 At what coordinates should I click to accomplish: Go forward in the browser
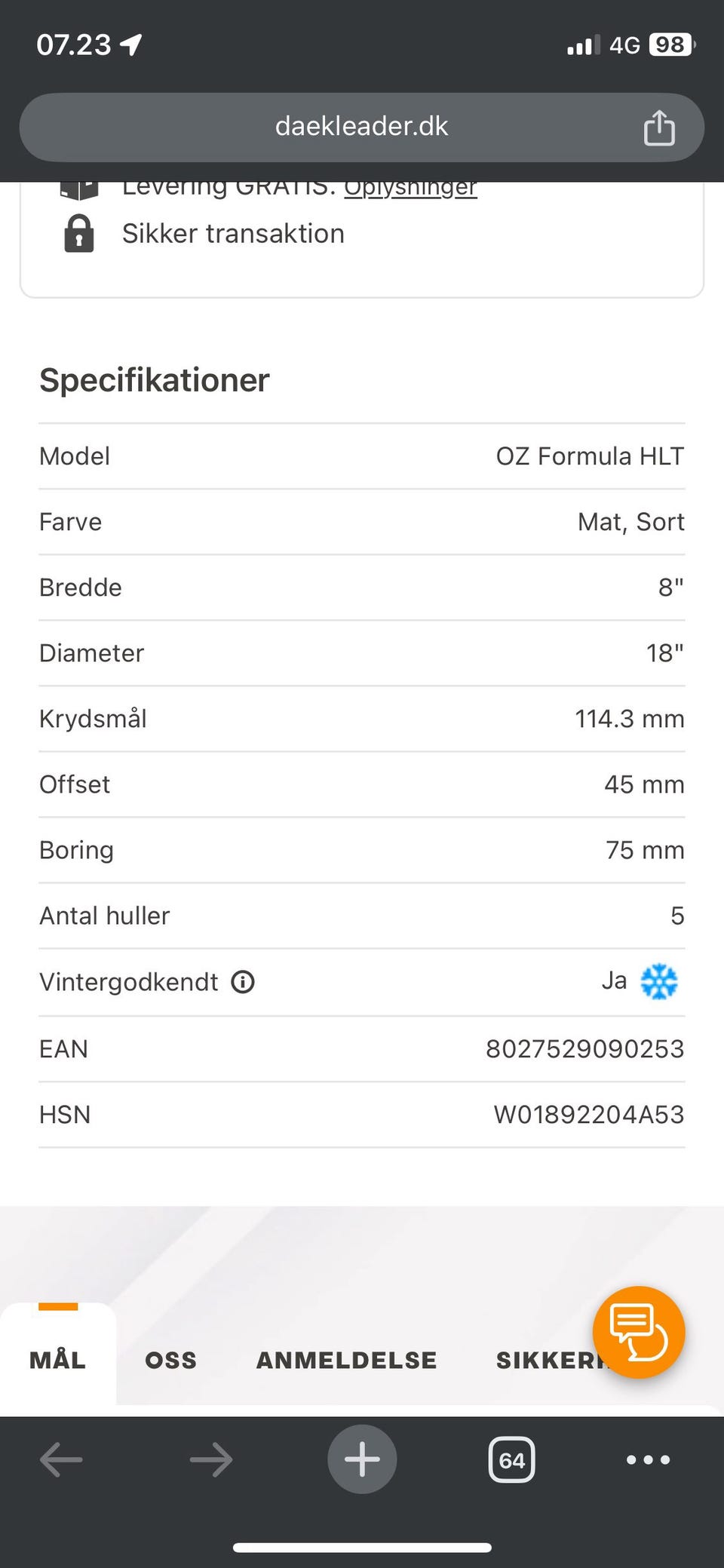pos(211,1459)
